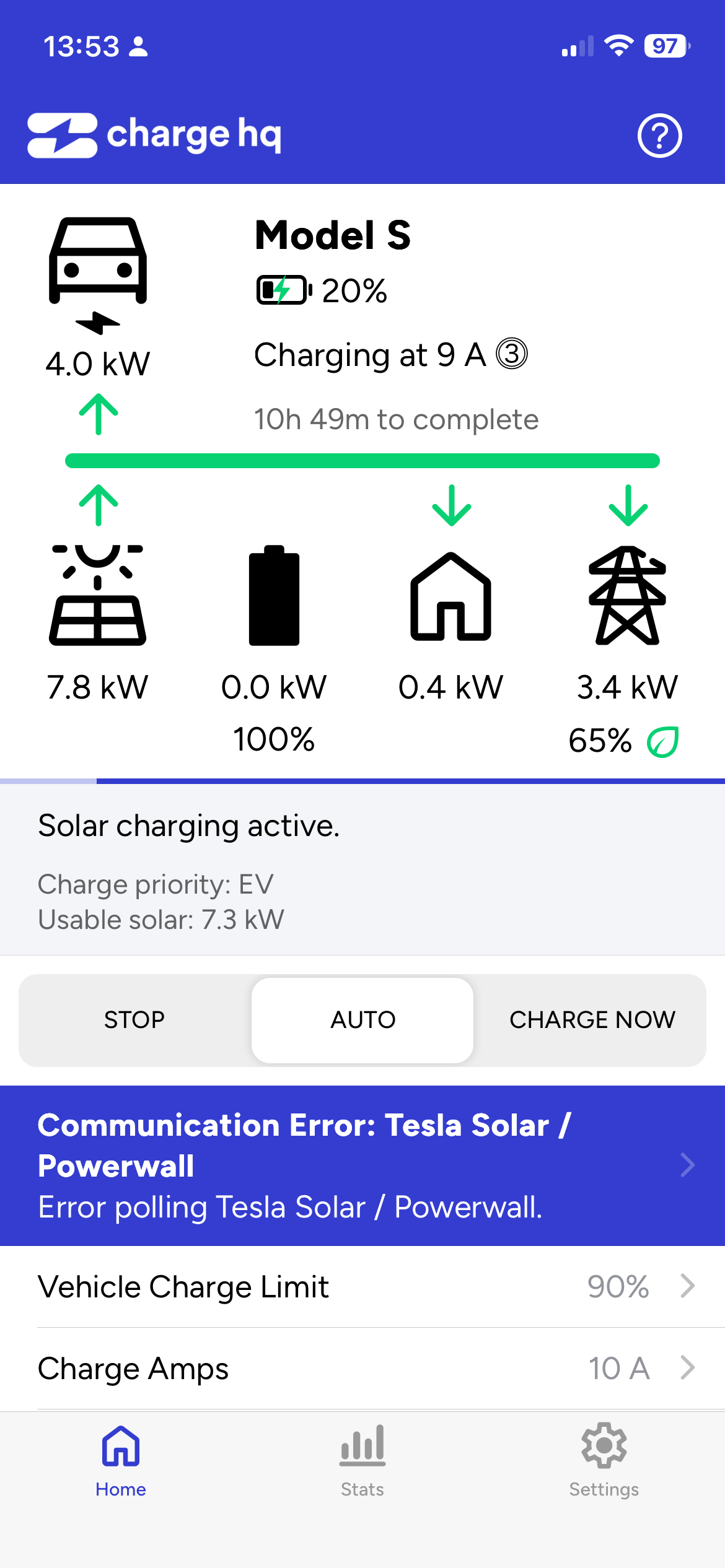The height and width of the screenshot is (1568, 725).
Task: Select the STOP charging mode
Action: 134,1020
